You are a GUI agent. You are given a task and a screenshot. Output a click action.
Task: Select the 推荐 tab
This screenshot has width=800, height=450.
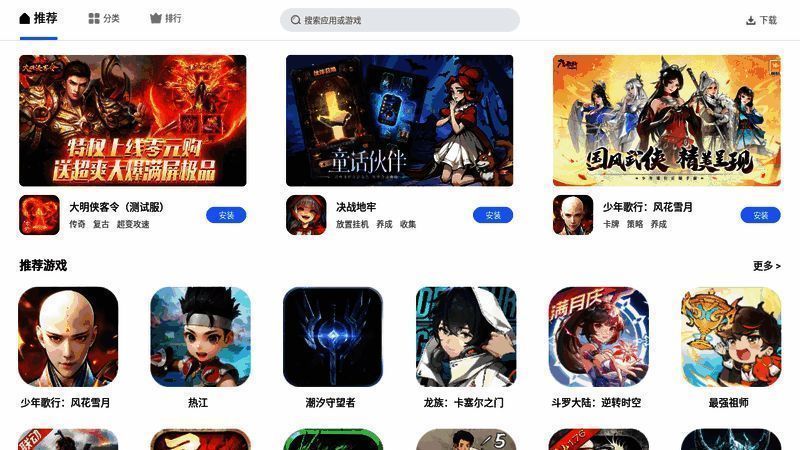coord(38,19)
